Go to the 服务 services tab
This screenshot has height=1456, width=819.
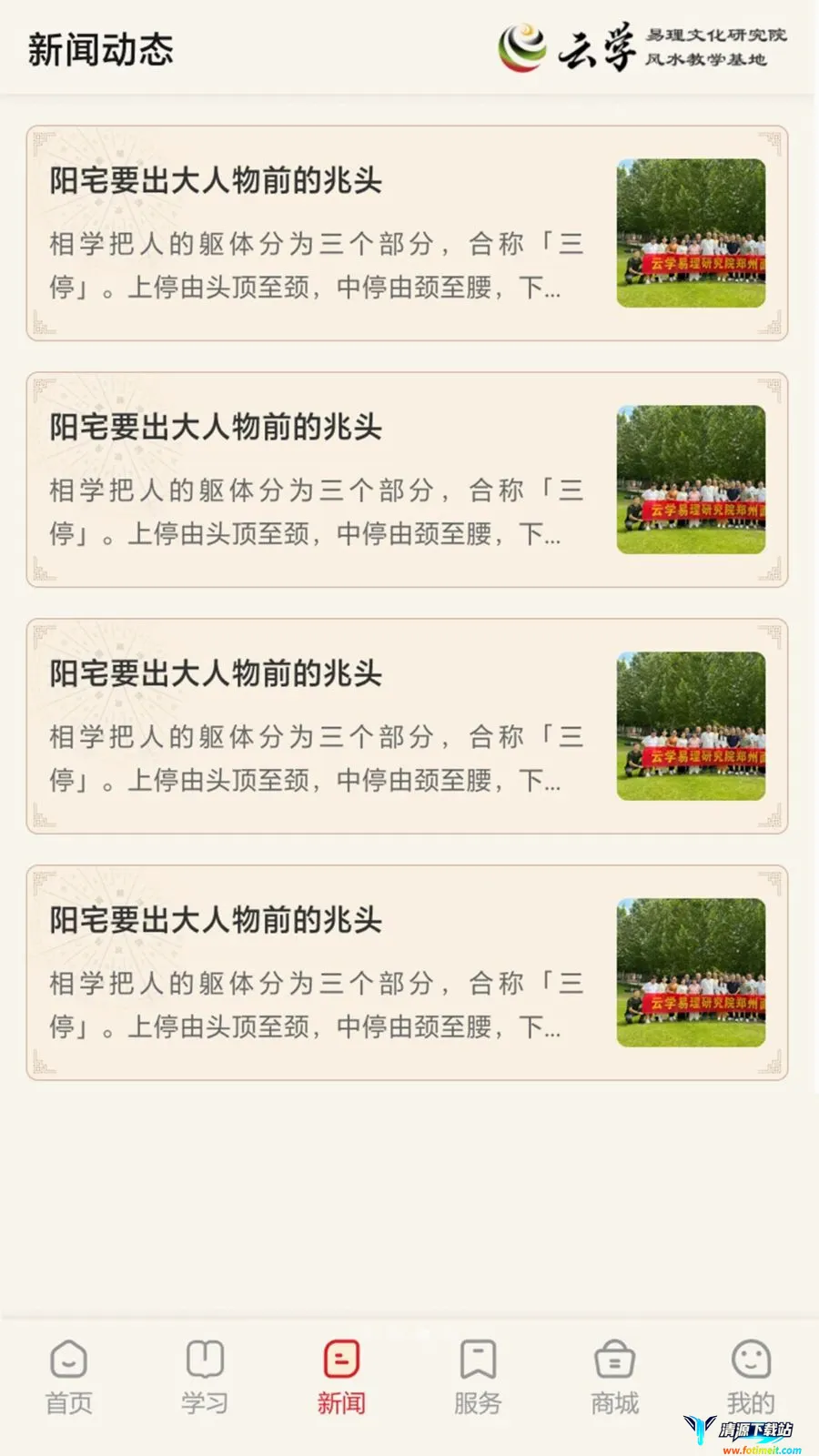(478, 1377)
